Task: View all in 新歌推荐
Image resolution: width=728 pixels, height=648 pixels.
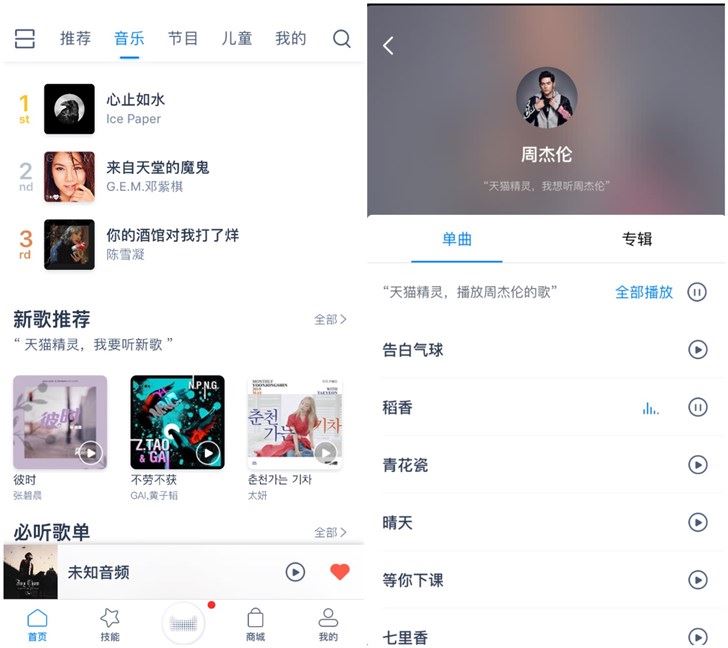Action: coord(330,320)
